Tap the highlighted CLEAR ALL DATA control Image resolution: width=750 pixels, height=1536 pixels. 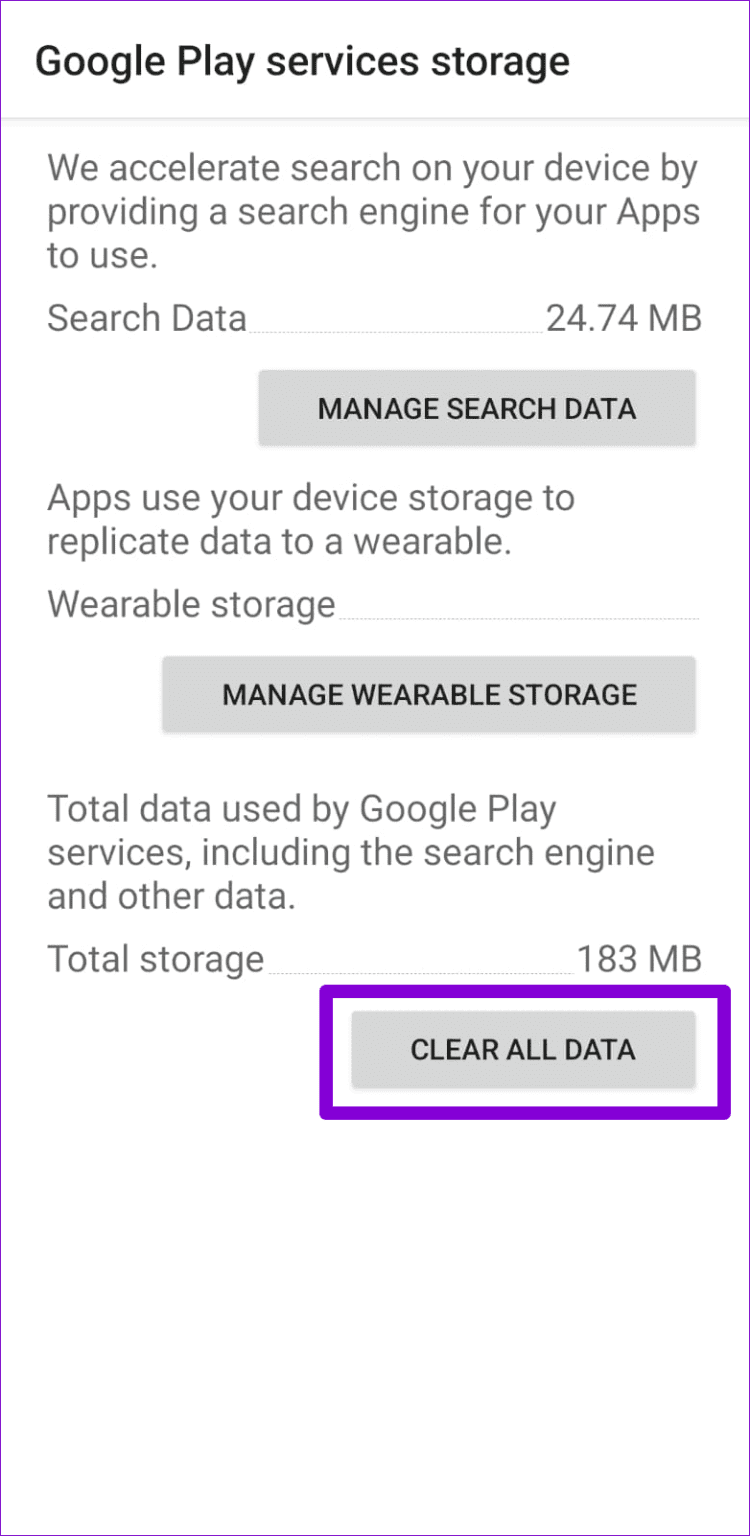524,1049
